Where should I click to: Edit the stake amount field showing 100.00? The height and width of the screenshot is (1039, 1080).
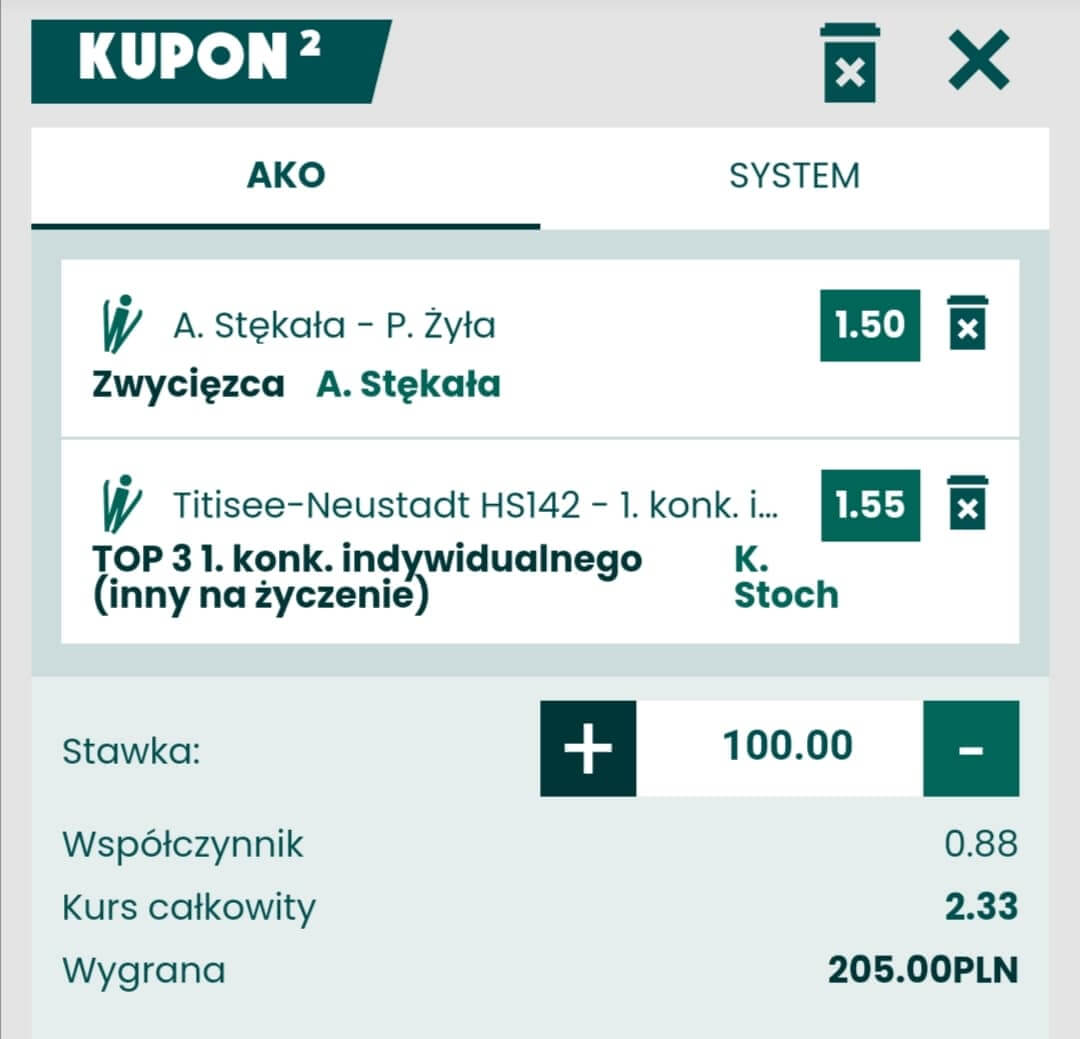coord(787,747)
